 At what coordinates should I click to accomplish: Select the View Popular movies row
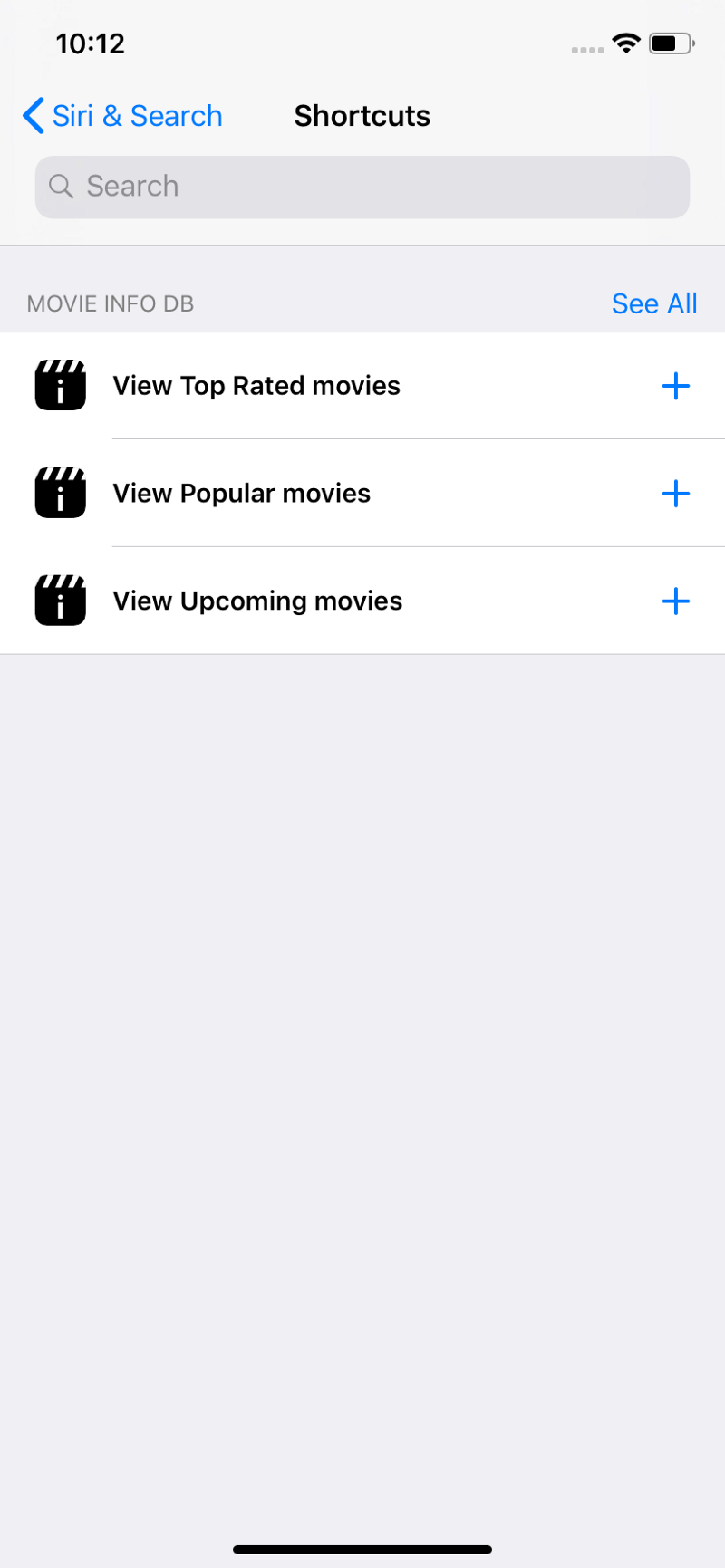(242, 494)
